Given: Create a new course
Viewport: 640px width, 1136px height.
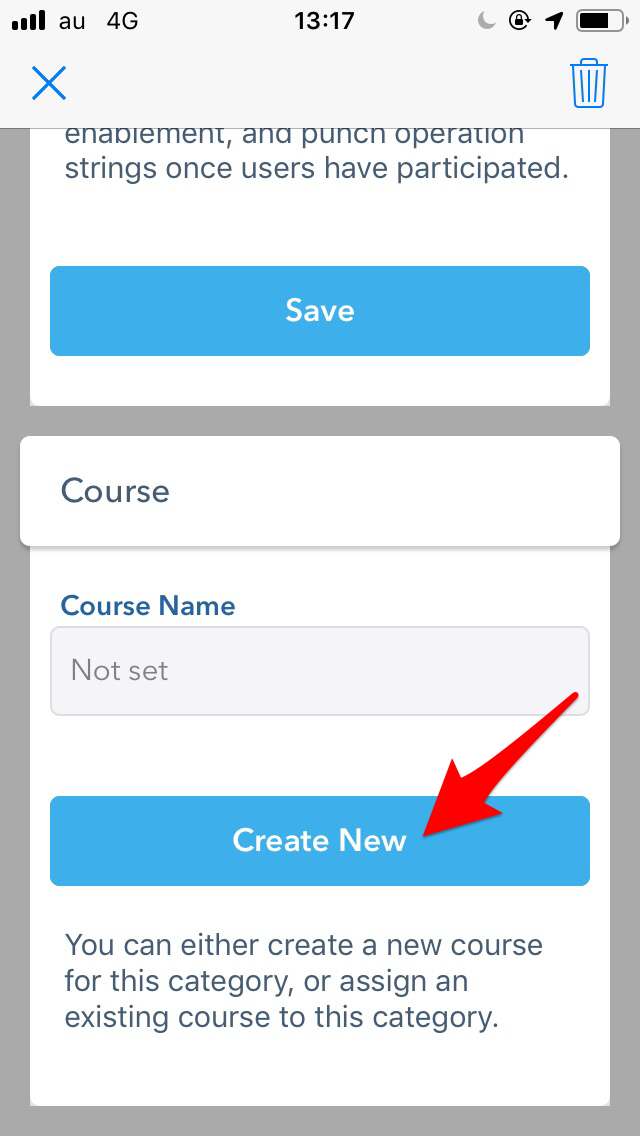Looking at the screenshot, I should coord(320,840).
